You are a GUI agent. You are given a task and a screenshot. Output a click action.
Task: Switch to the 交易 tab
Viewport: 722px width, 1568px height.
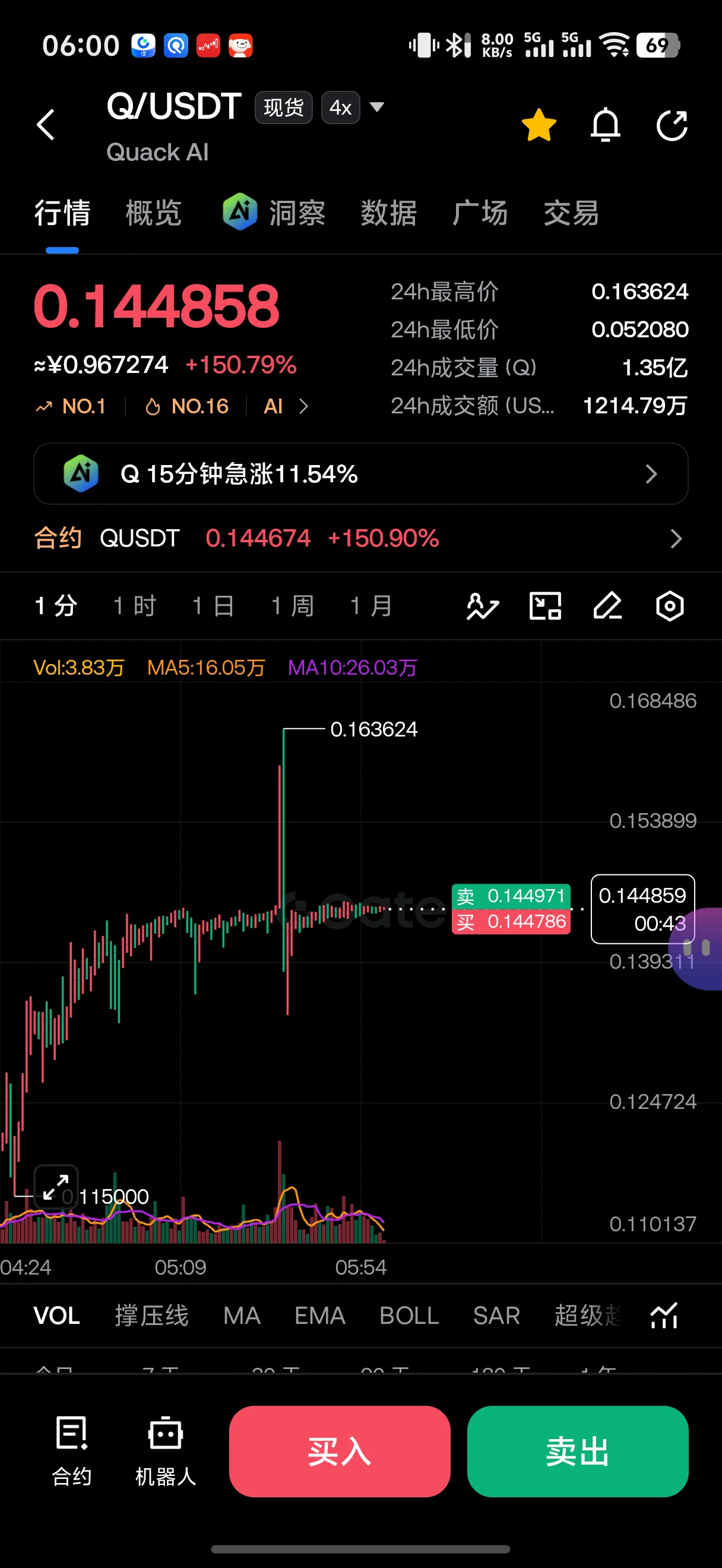pos(571,213)
